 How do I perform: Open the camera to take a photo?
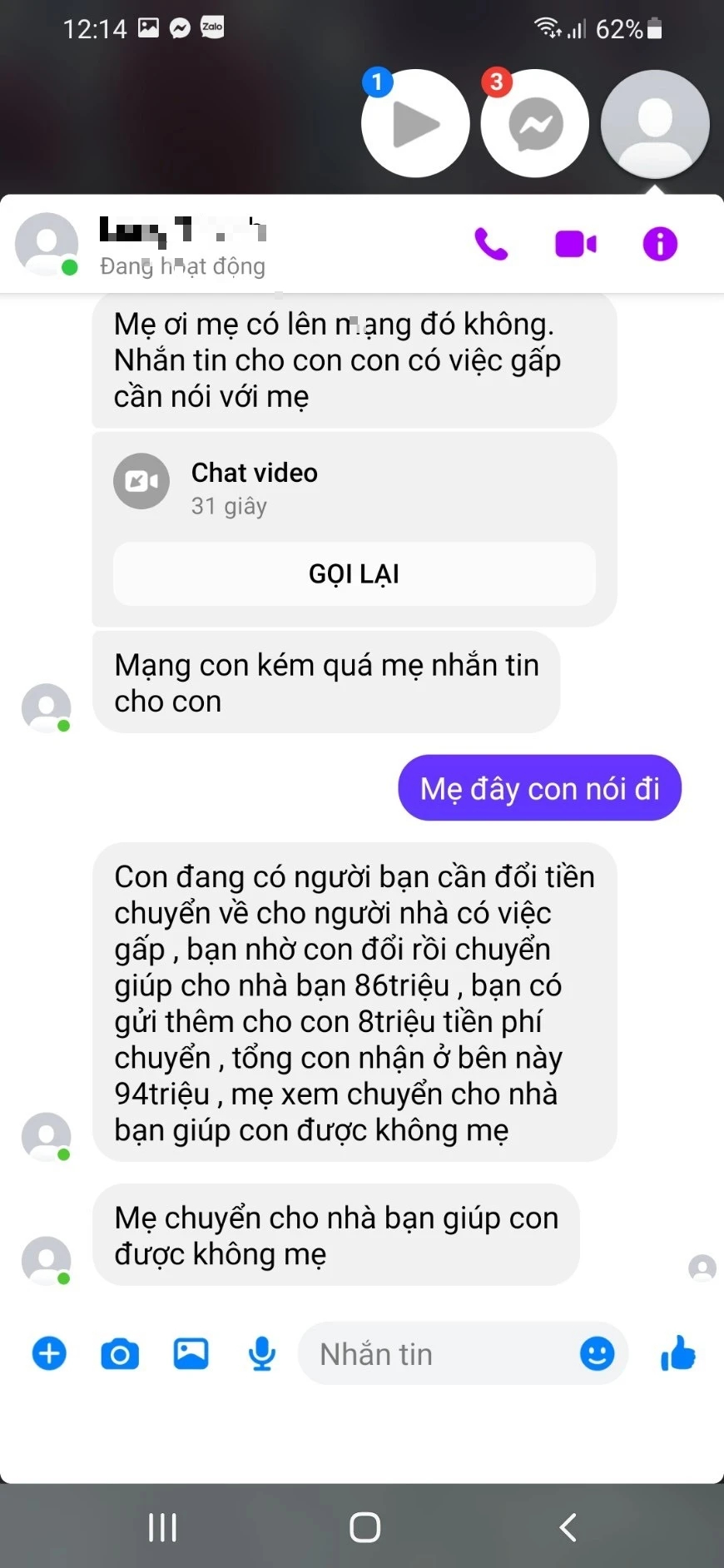pos(120,1353)
